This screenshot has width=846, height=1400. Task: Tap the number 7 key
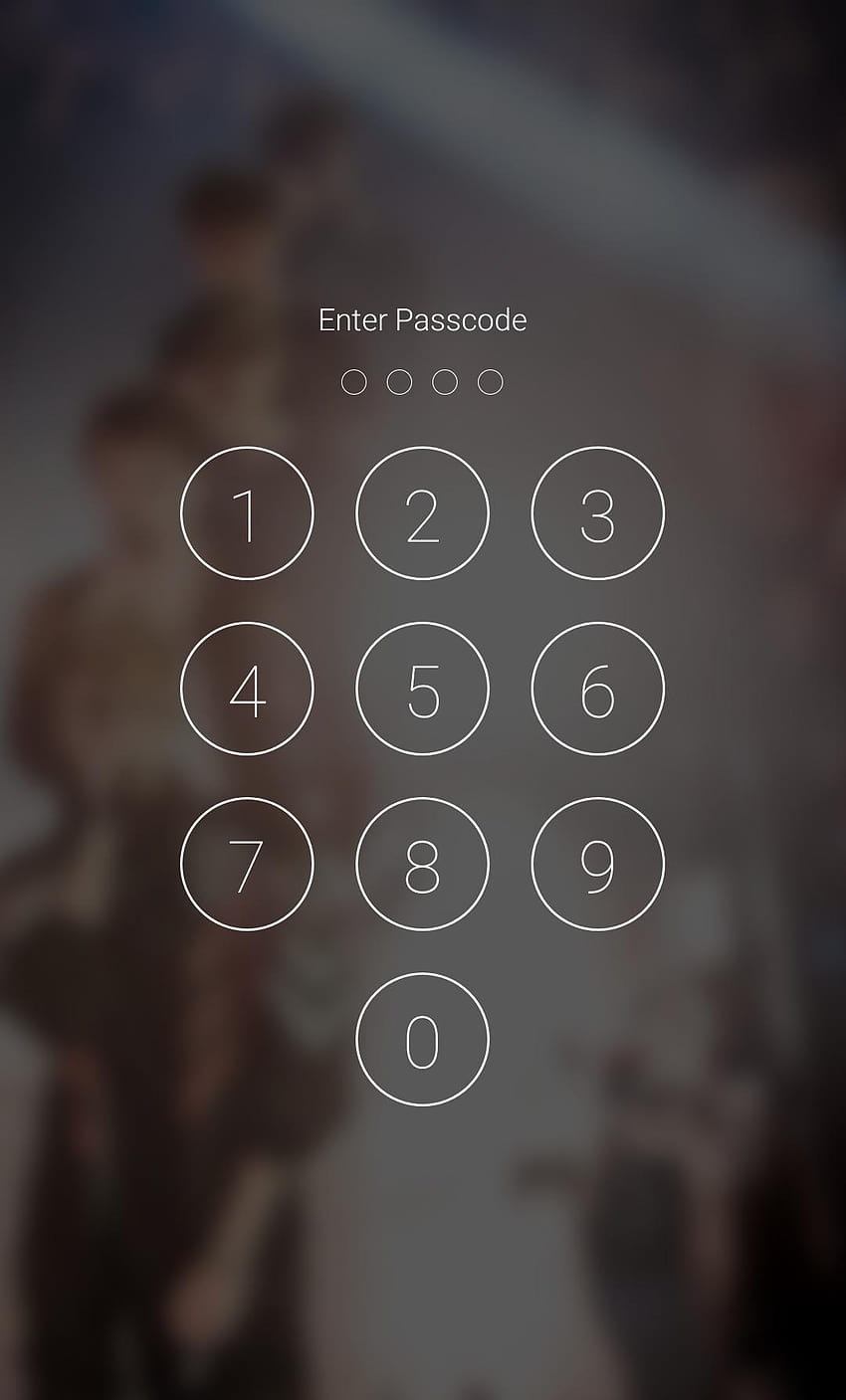pyautogui.click(x=247, y=864)
